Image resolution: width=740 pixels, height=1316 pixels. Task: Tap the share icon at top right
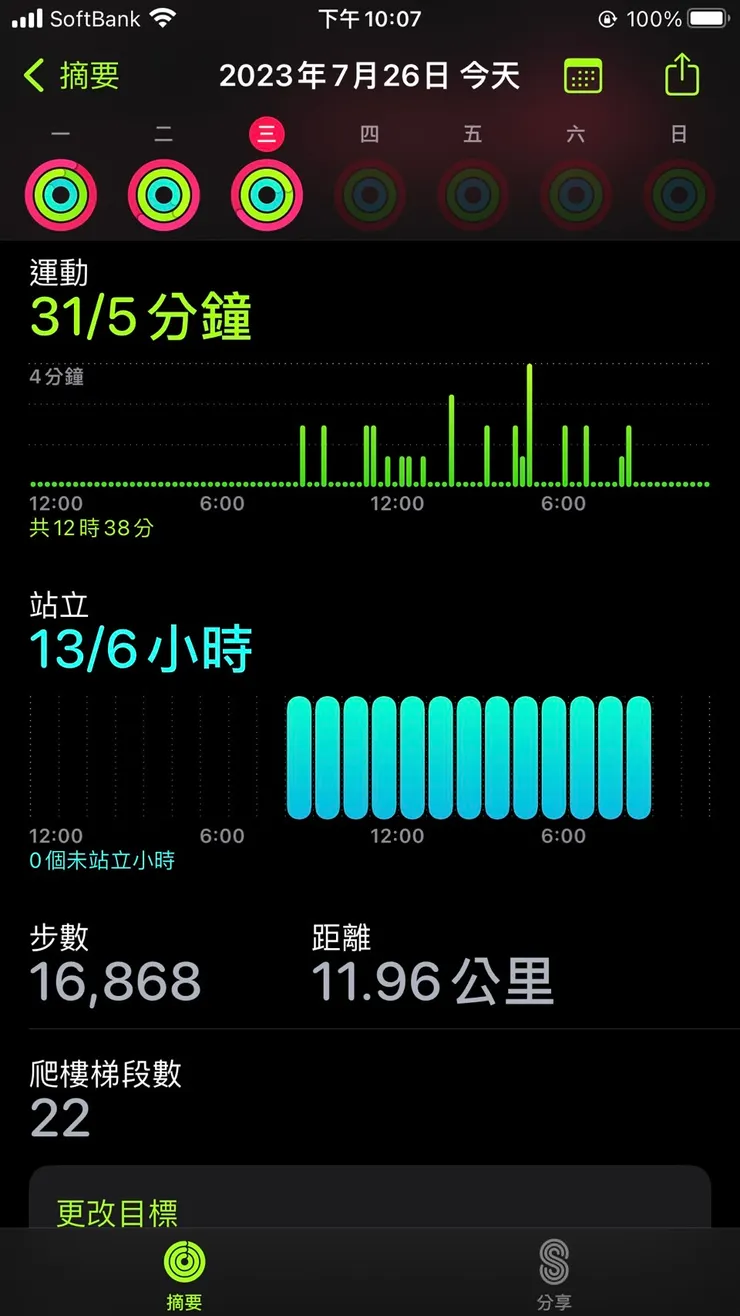click(x=681, y=75)
